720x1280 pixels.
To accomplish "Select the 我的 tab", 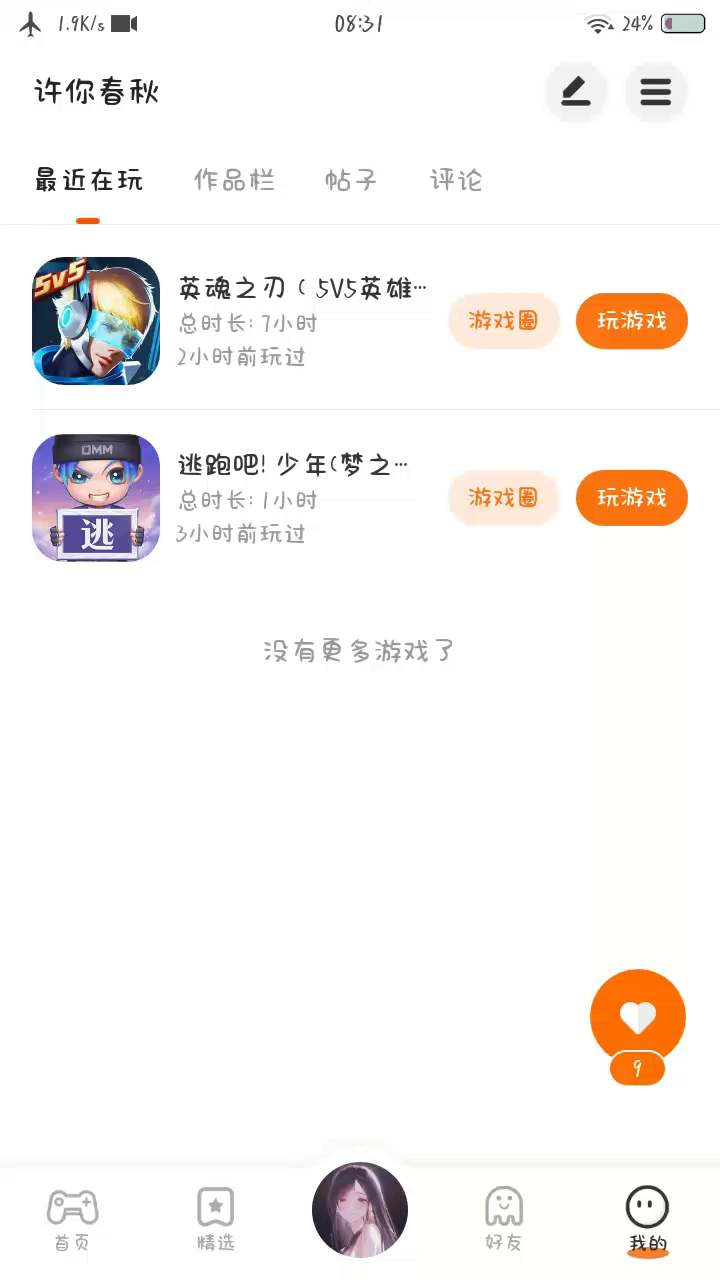I will coord(647,1219).
